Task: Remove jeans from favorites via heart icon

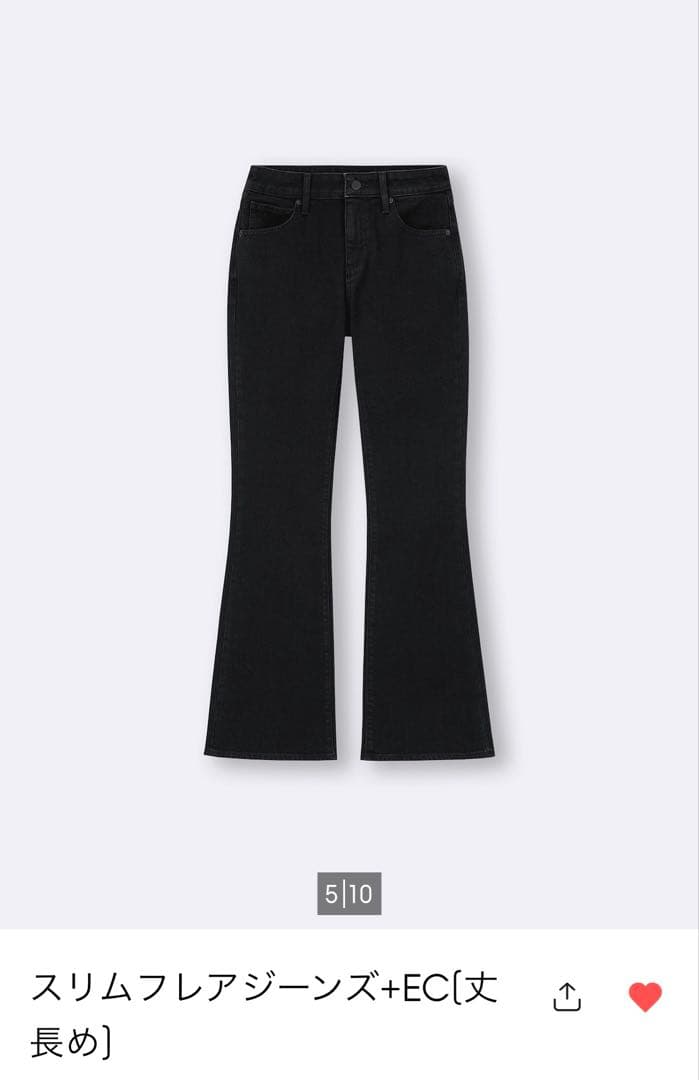Action: click(x=645, y=996)
